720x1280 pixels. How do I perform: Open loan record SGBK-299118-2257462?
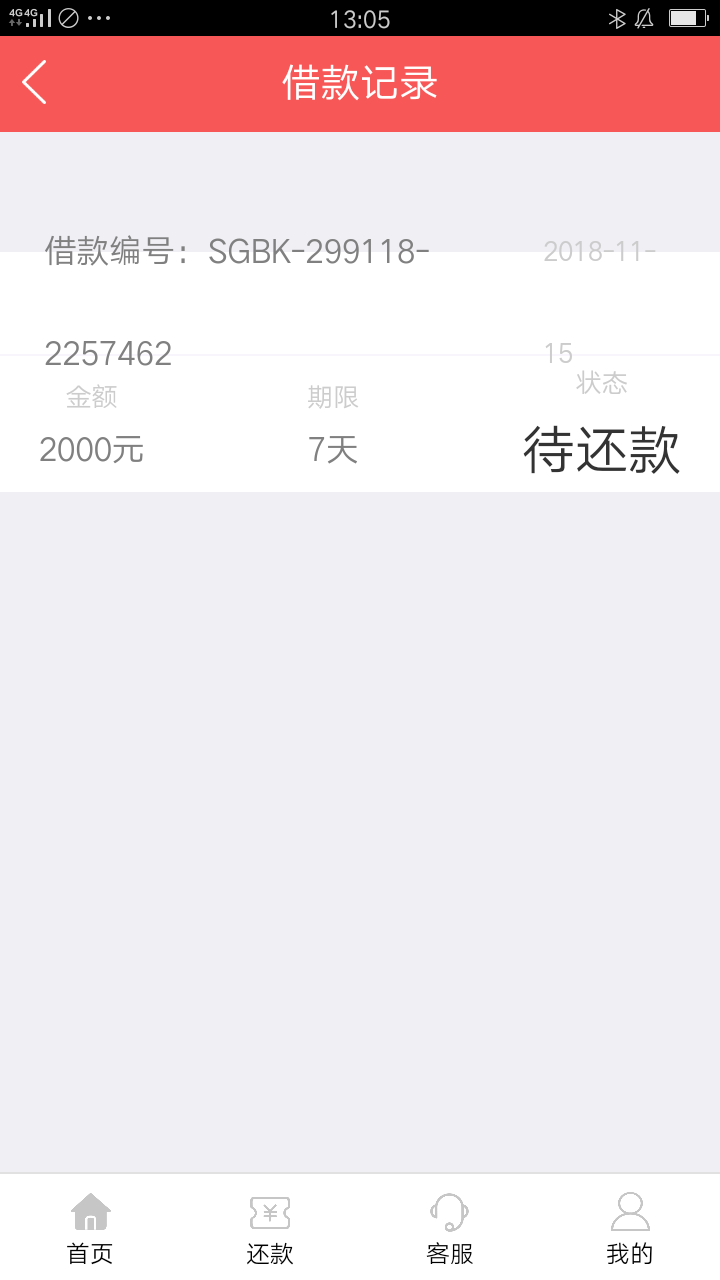[x=360, y=372]
